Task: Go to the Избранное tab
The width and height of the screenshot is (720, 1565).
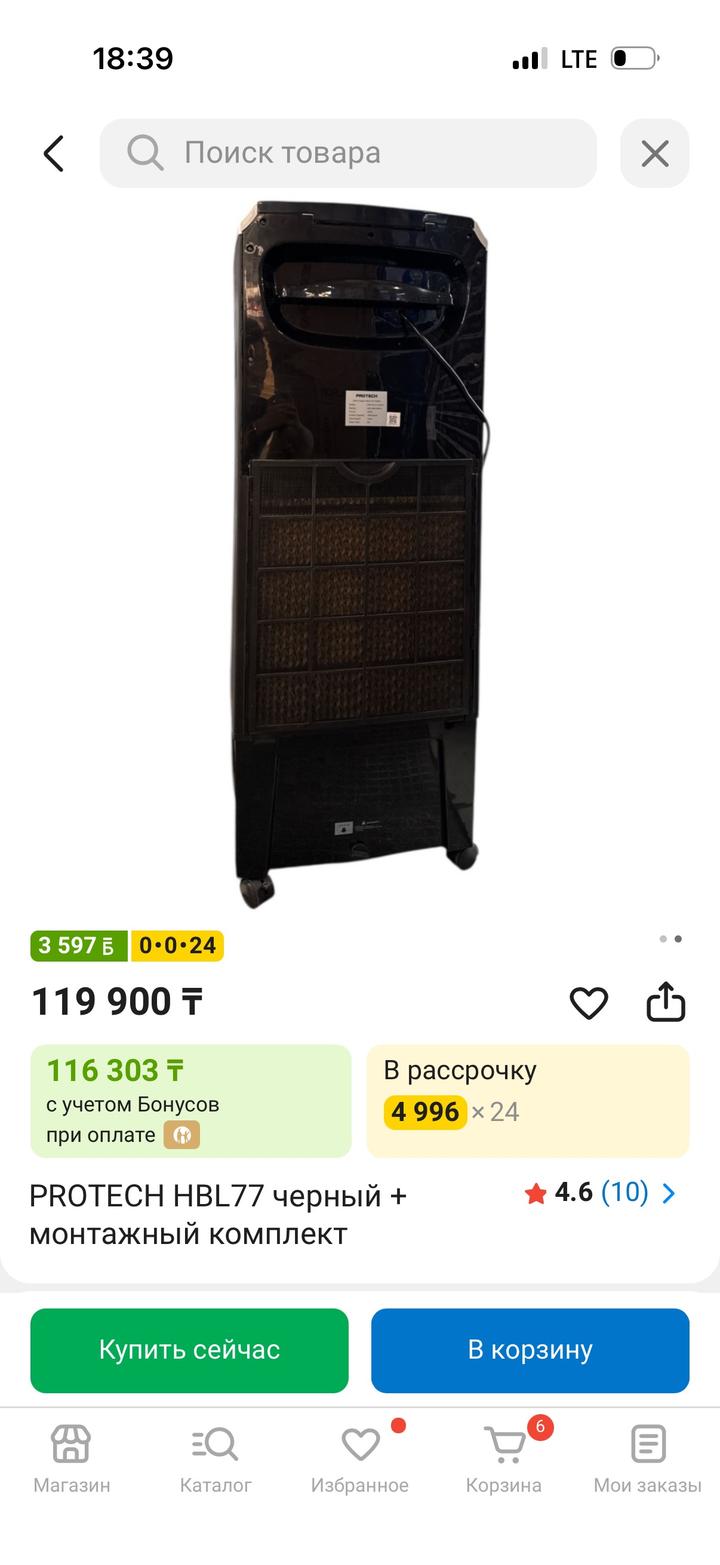Action: pyautogui.click(x=360, y=1460)
